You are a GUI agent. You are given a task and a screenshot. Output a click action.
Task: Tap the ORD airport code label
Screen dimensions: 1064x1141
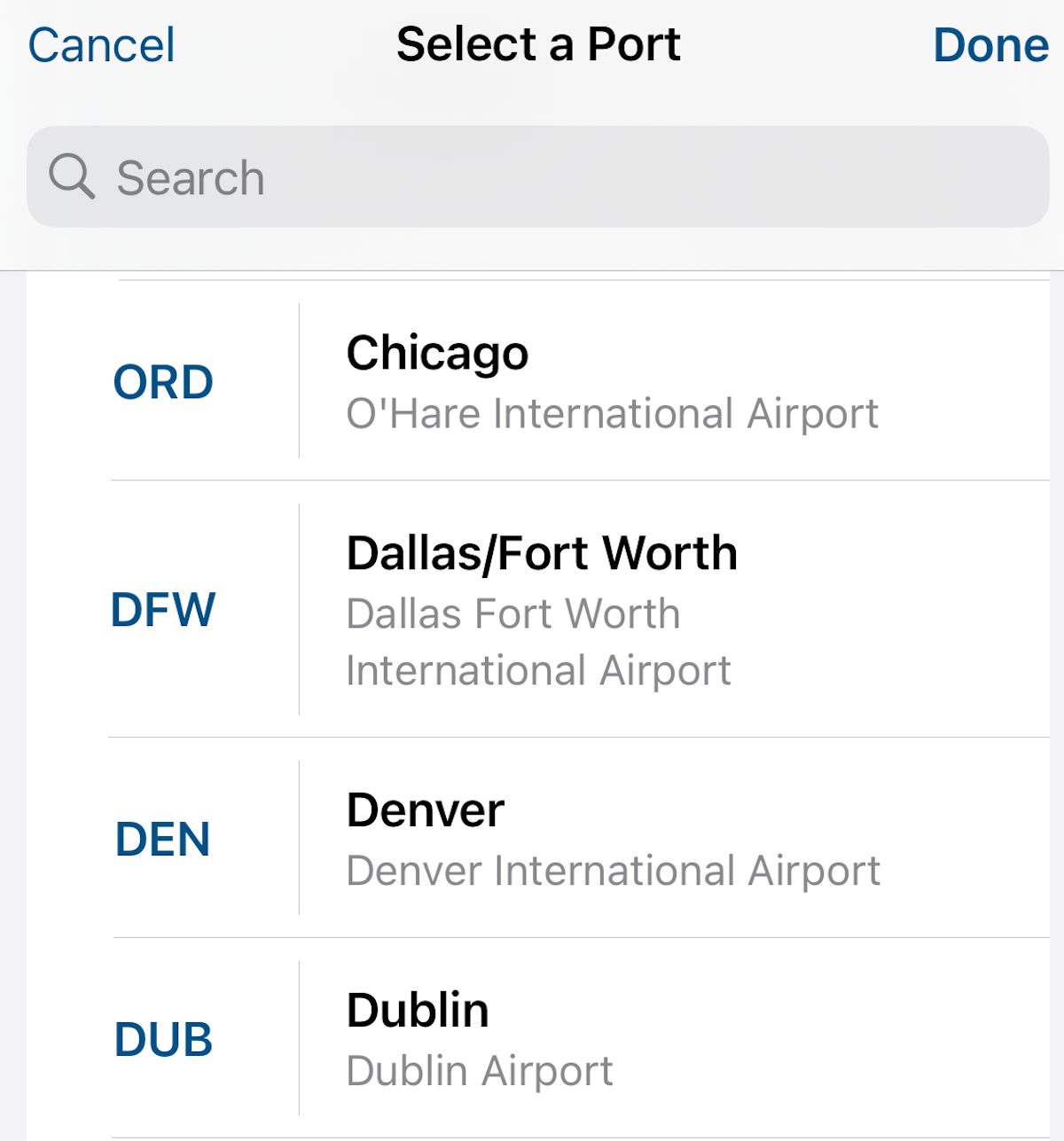coord(163,382)
